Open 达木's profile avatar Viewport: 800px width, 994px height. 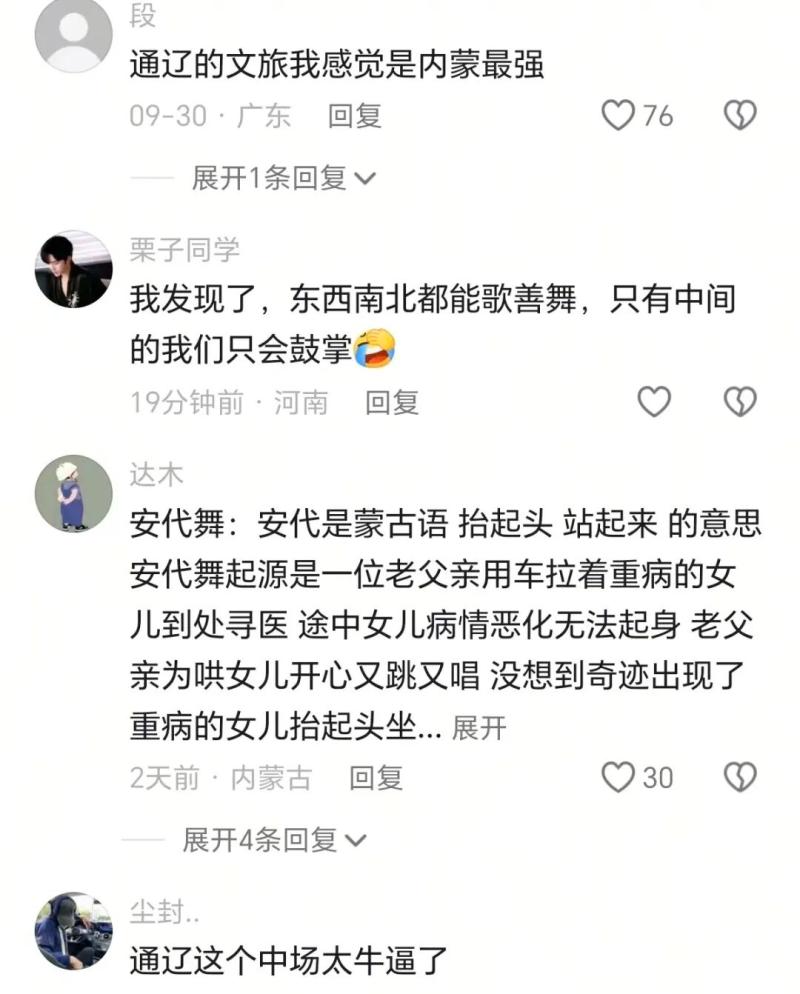tap(73, 493)
